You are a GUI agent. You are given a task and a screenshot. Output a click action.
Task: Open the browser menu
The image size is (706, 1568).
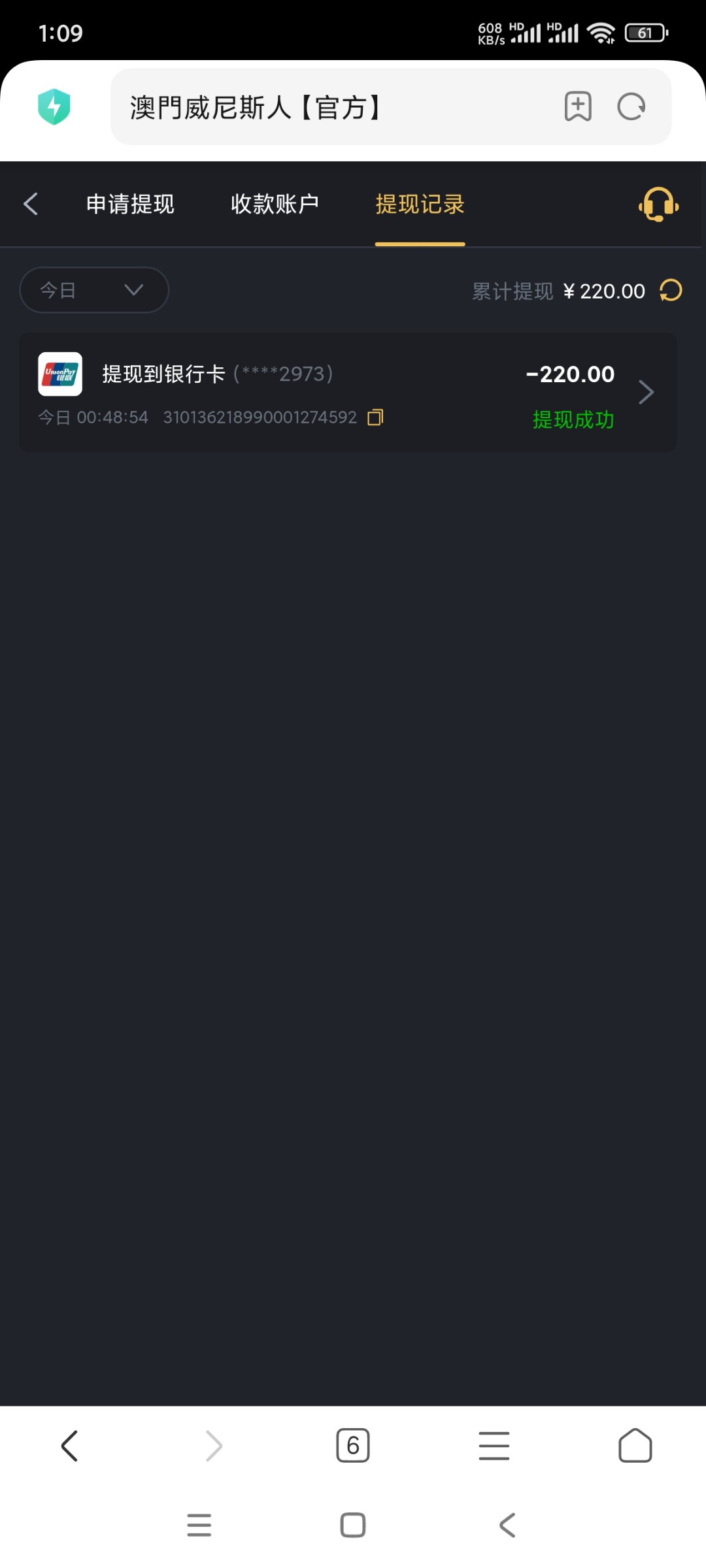tap(494, 1445)
